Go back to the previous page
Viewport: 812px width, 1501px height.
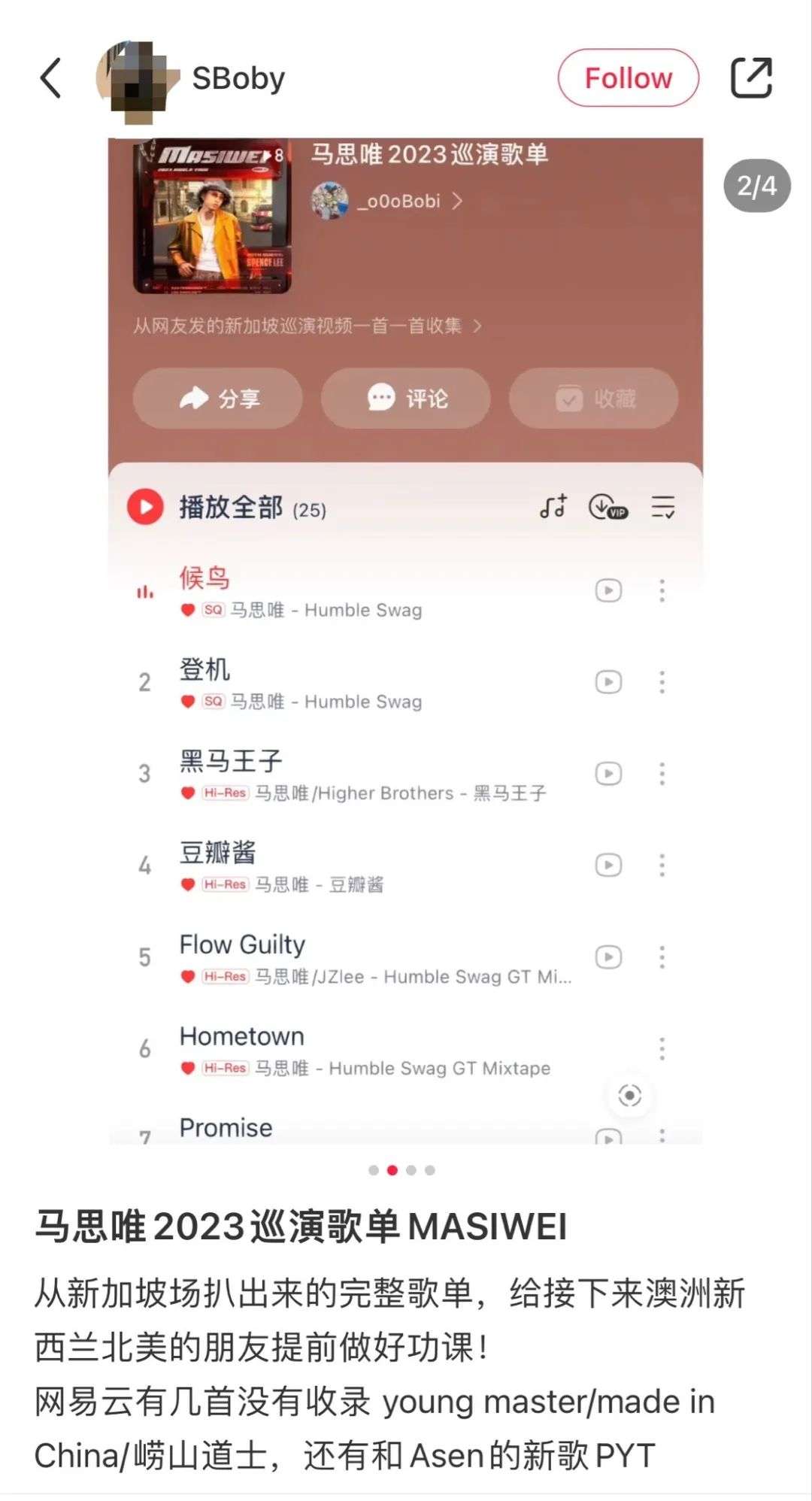coord(50,78)
